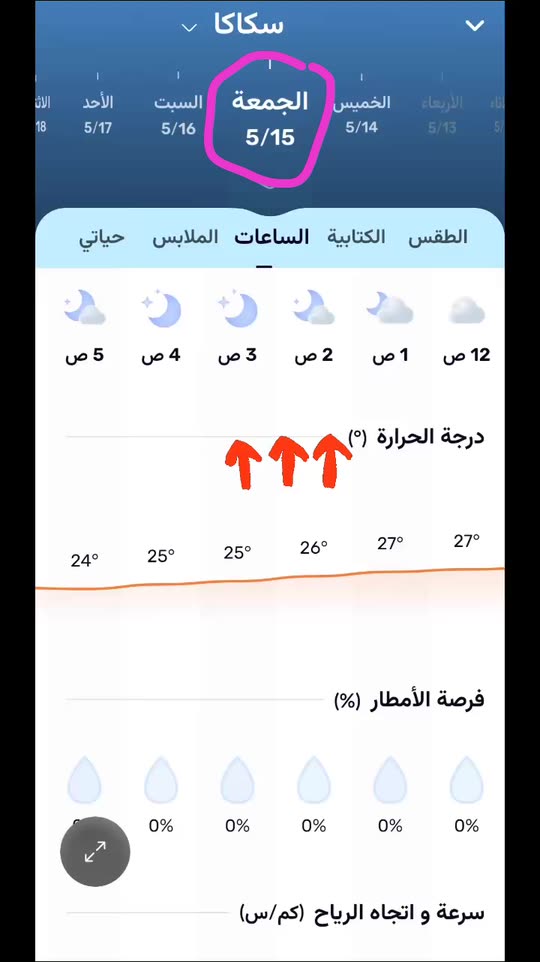Expand view with the fullscreen arrows button
540x962 pixels.
(x=95, y=852)
